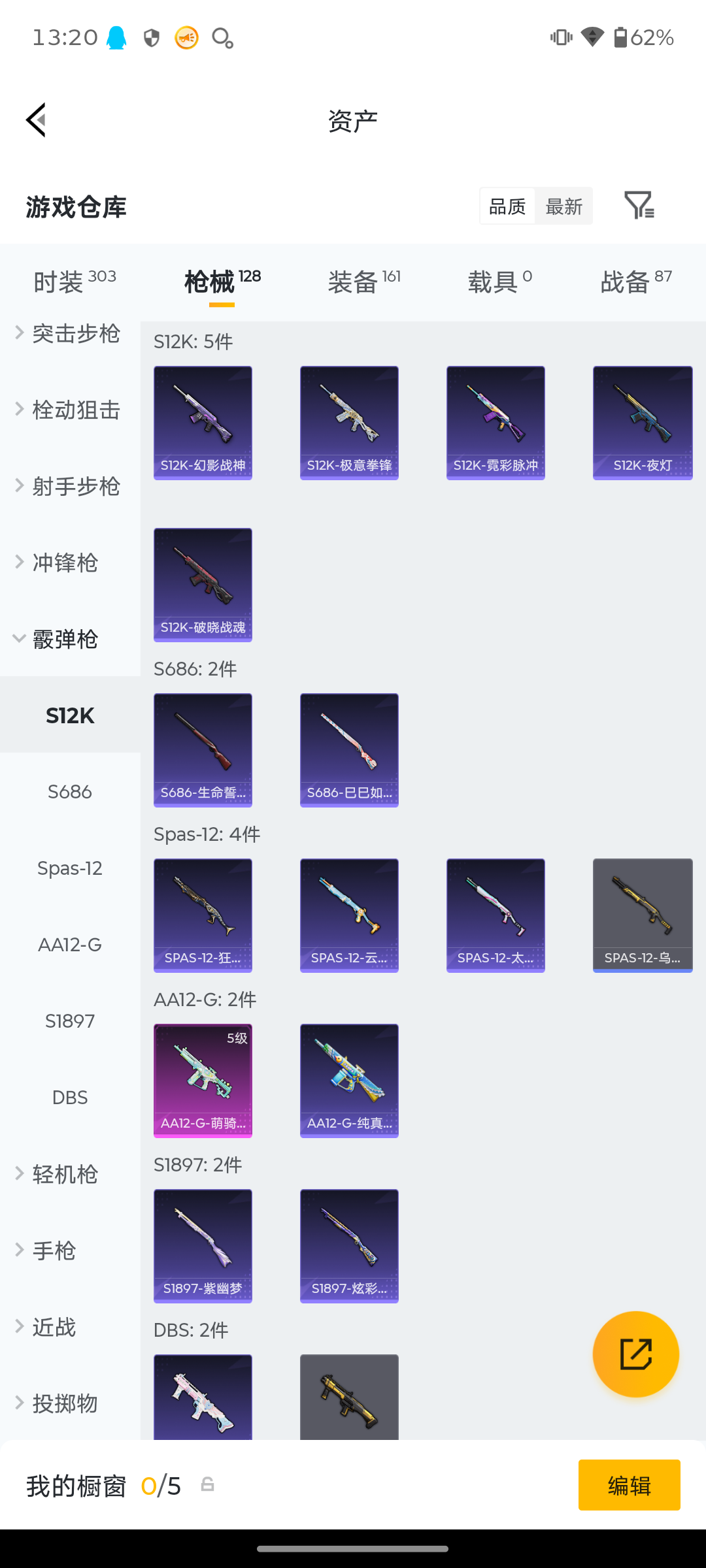Open the filter icon
The image size is (706, 1568).
pyautogui.click(x=639, y=205)
